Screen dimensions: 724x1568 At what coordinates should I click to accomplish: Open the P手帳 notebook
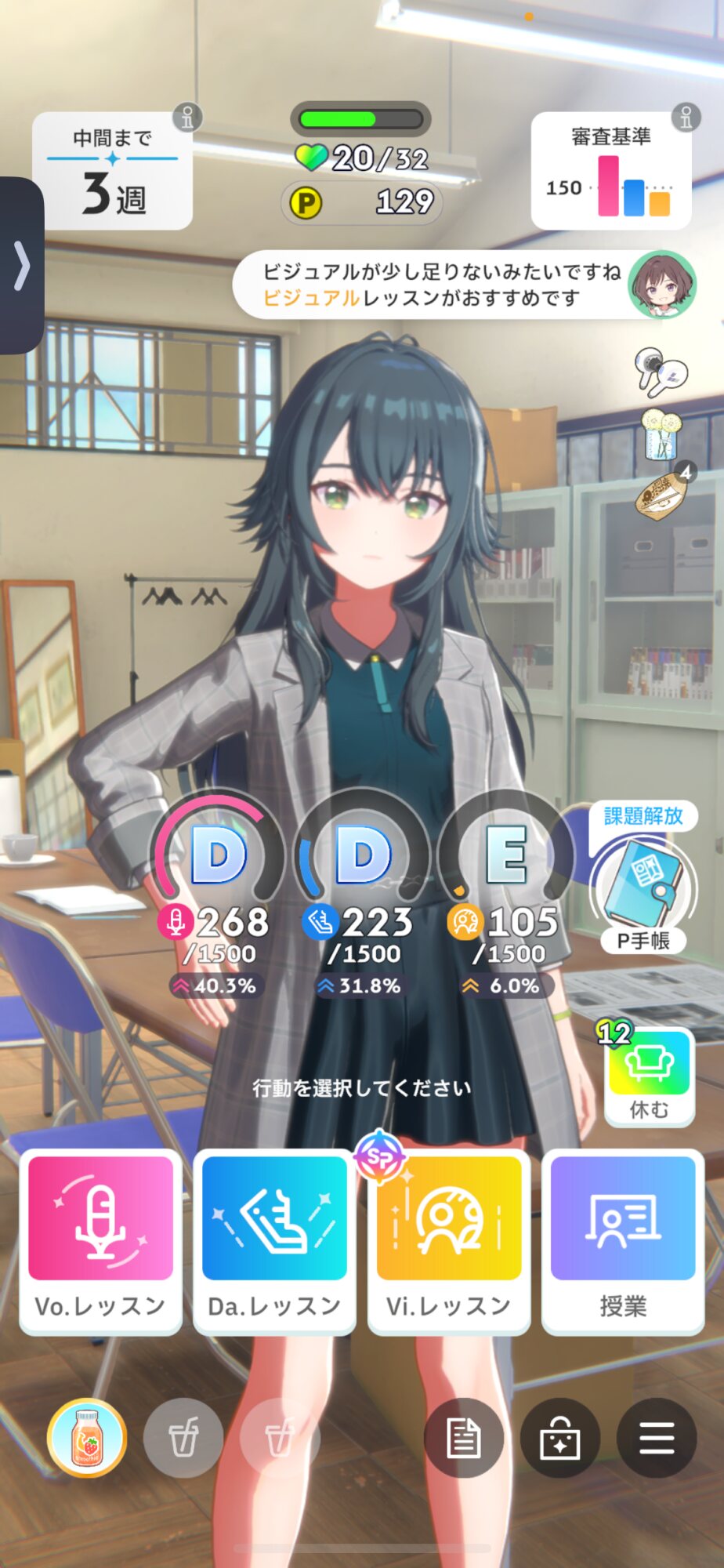(644, 894)
